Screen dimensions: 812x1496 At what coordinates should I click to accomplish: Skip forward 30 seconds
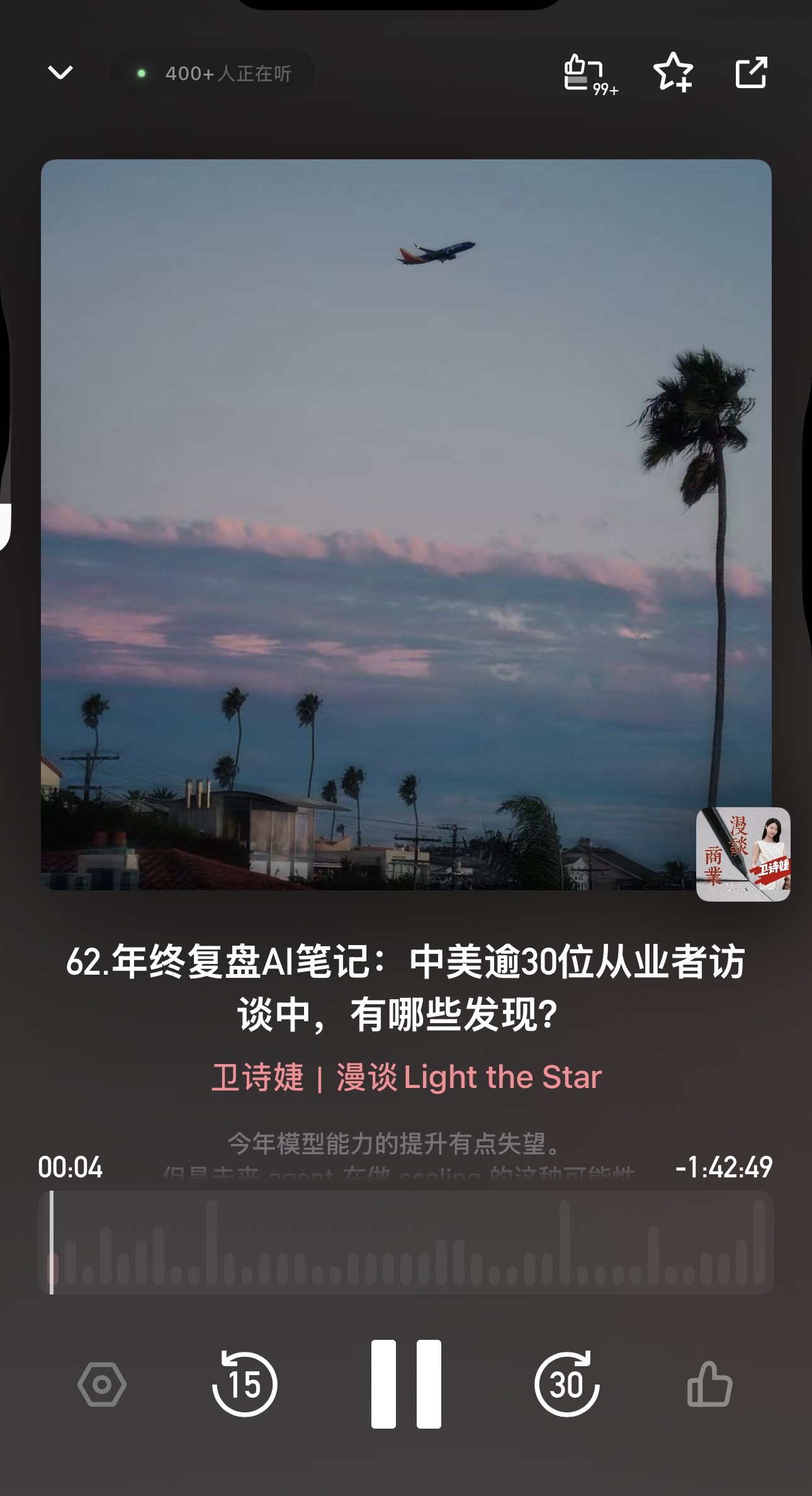click(x=567, y=1385)
